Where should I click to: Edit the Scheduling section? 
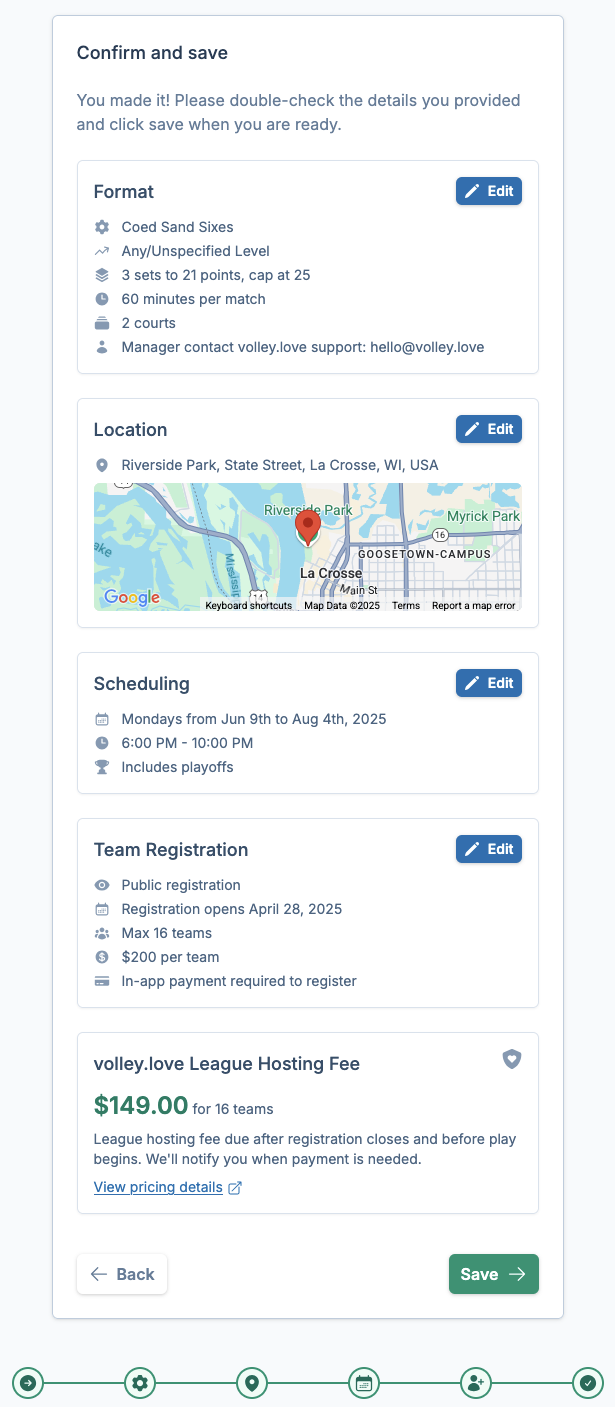tap(488, 683)
